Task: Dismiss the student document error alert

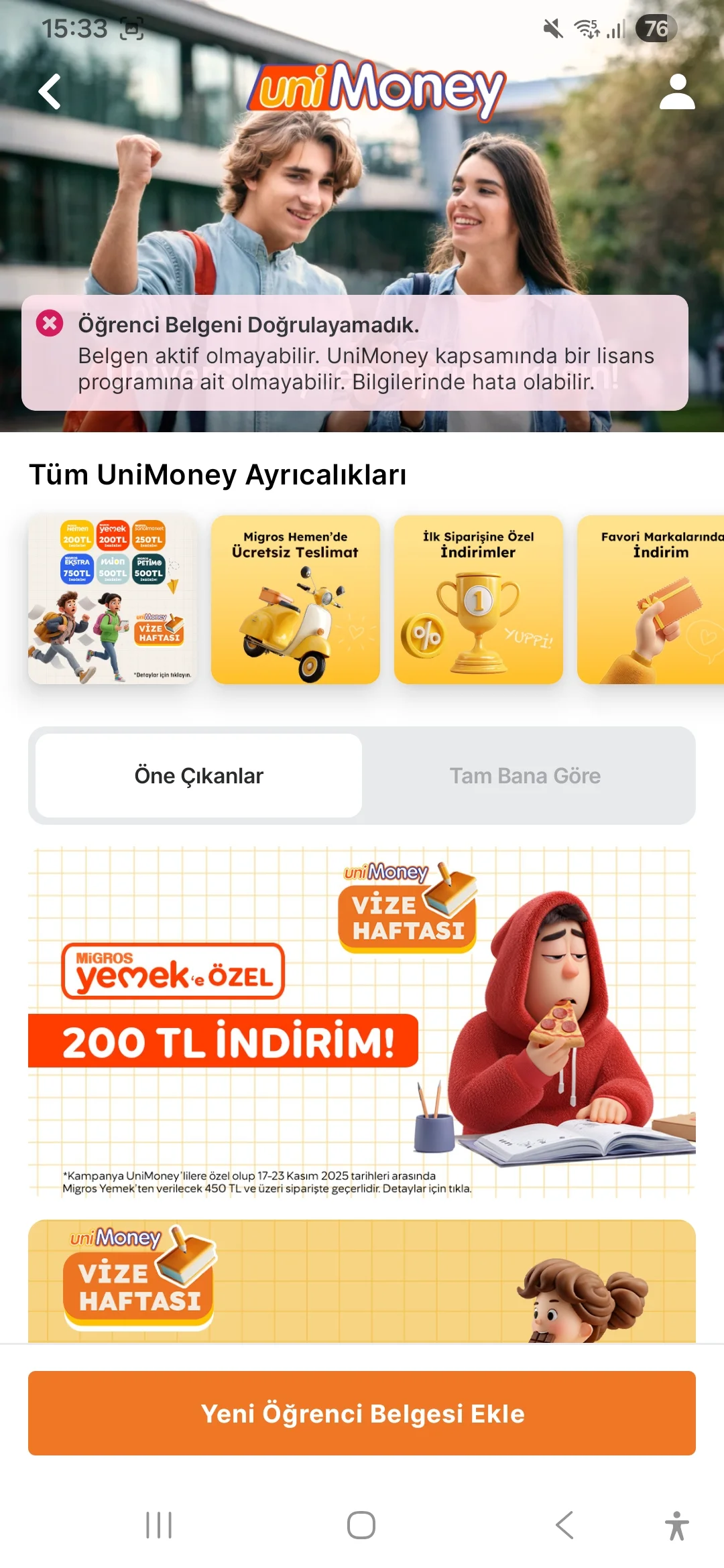Action: [x=50, y=324]
